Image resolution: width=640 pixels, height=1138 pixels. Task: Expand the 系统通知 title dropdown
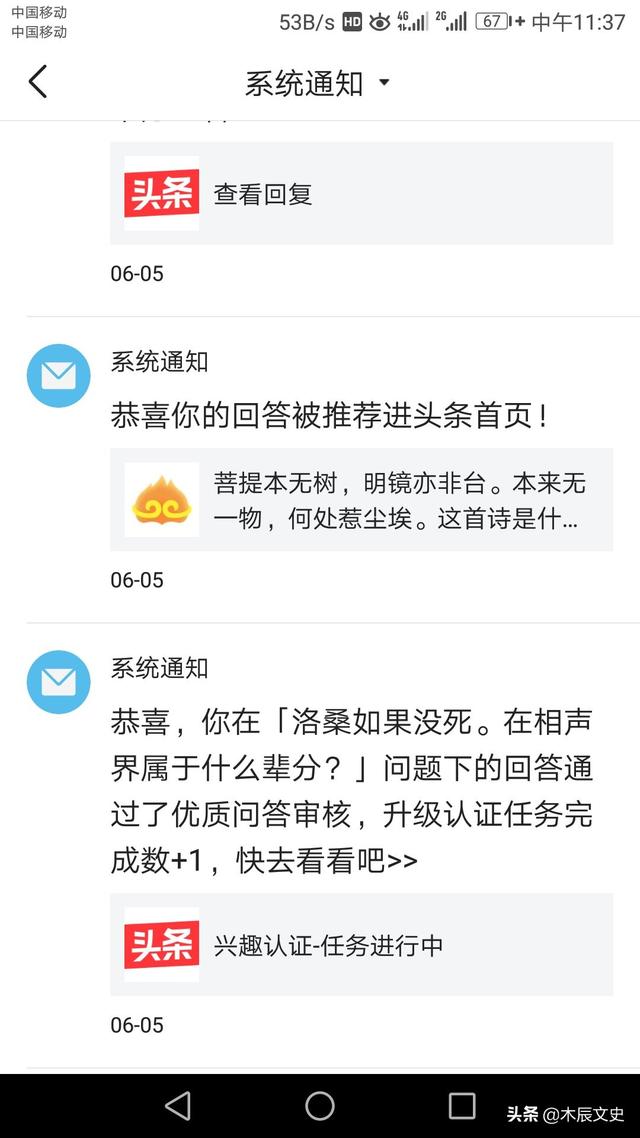coord(384,83)
